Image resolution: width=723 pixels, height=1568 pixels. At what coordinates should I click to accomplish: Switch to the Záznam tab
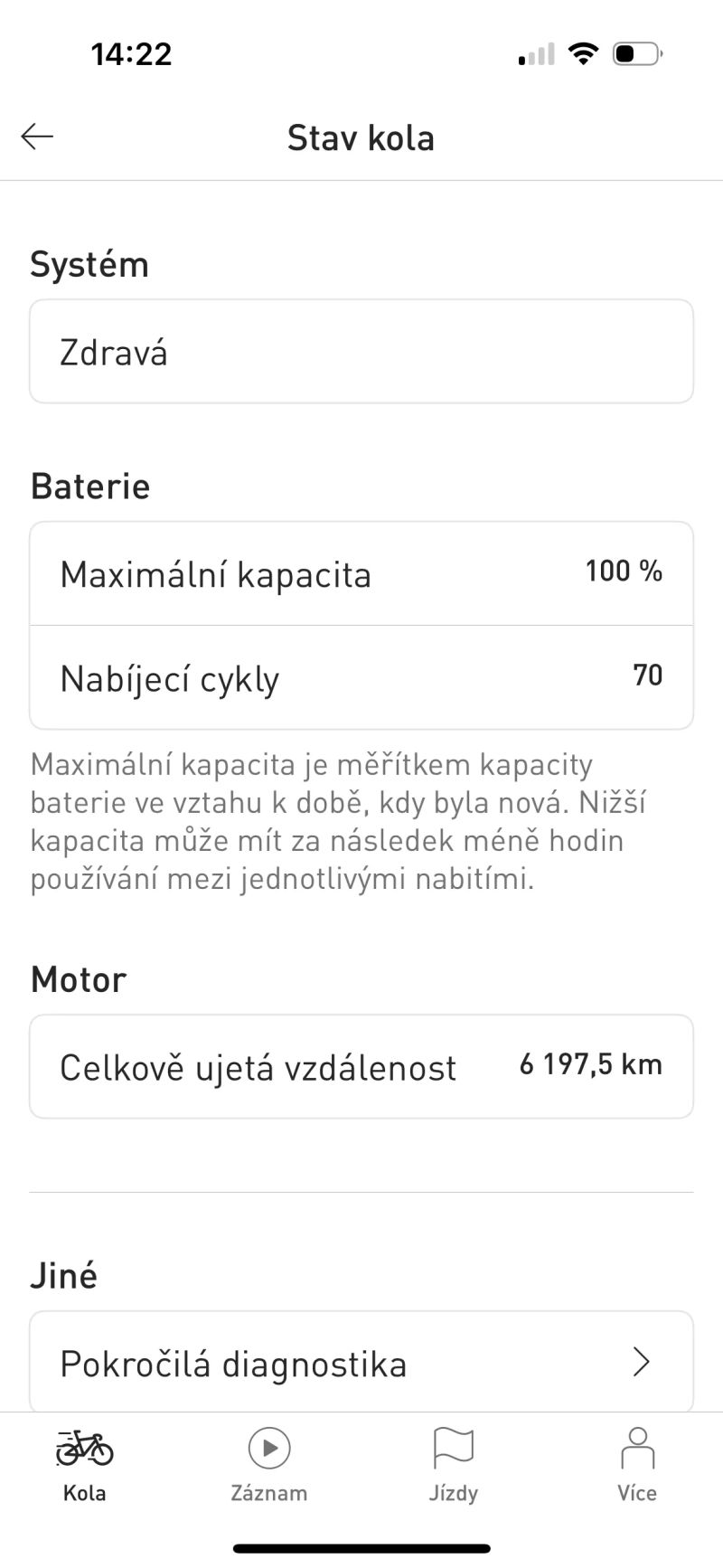click(x=269, y=1465)
